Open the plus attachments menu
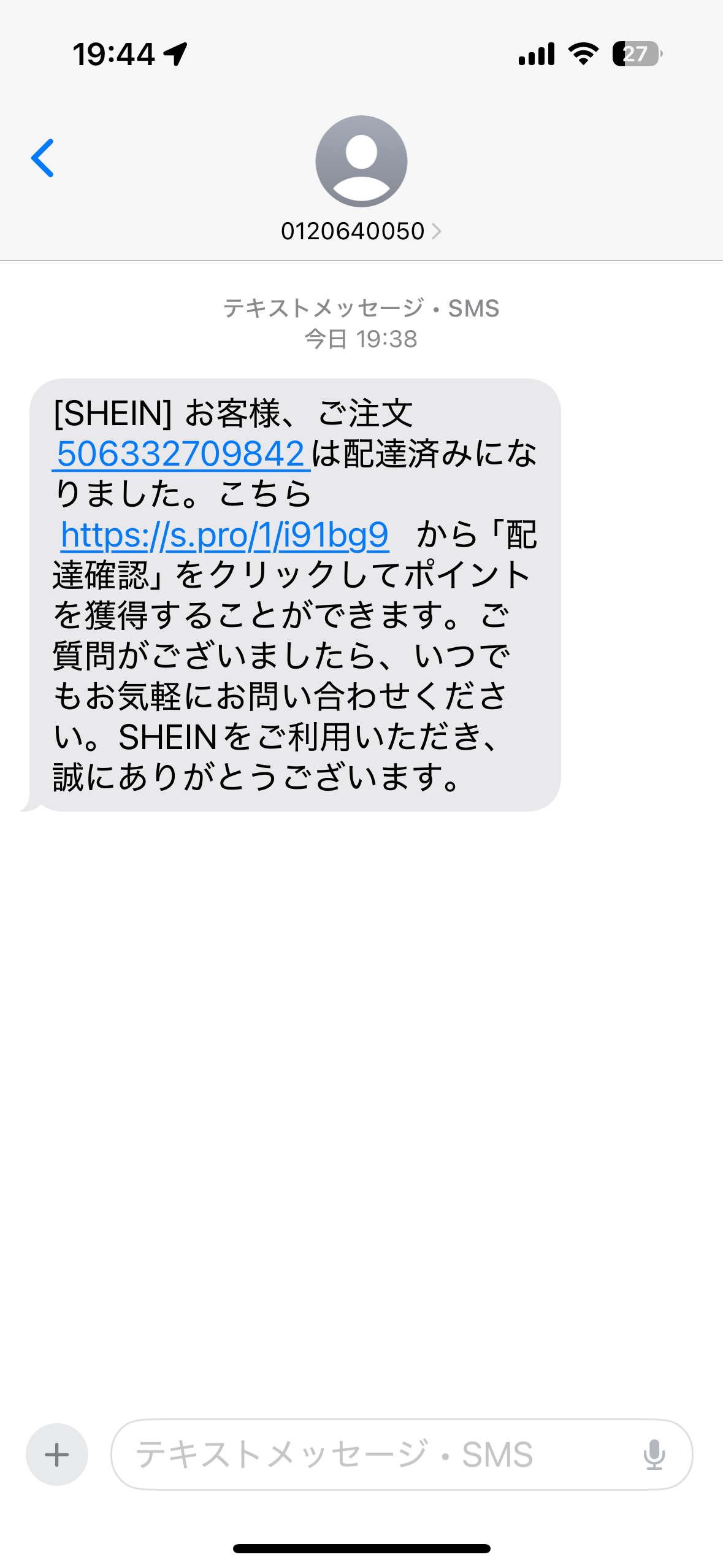723x1568 pixels. [x=57, y=1454]
